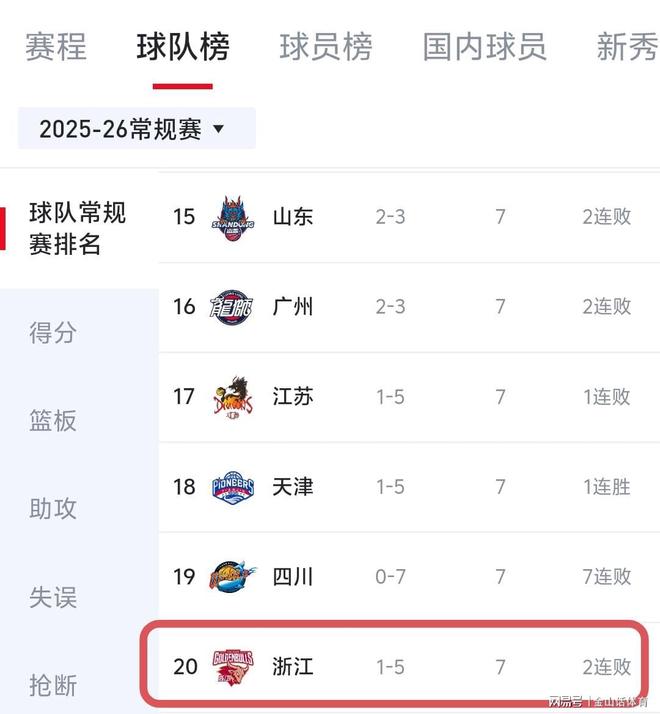660x714 pixels.
Task: Open the 四川 team row
Action: [x=400, y=577]
